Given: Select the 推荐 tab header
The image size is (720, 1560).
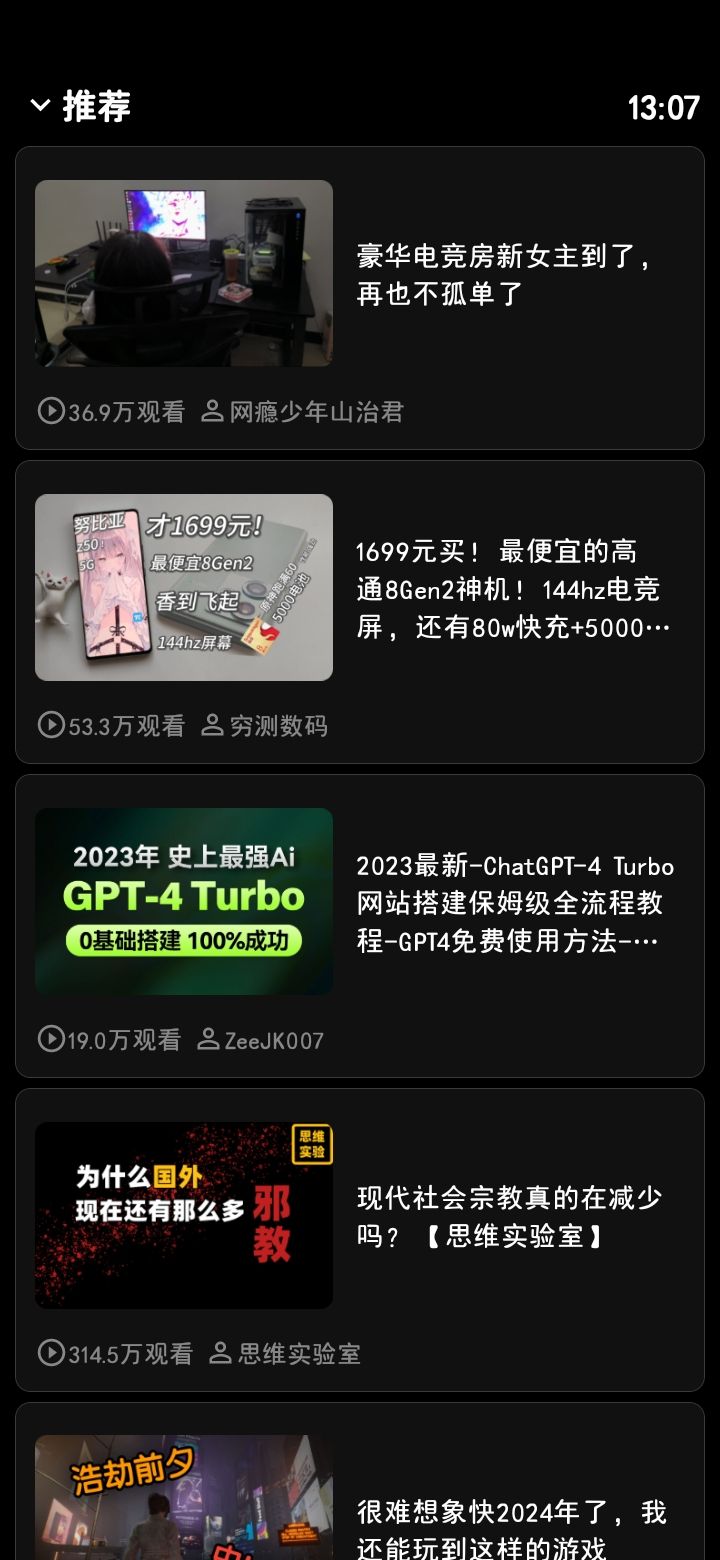Looking at the screenshot, I should 95,105.
